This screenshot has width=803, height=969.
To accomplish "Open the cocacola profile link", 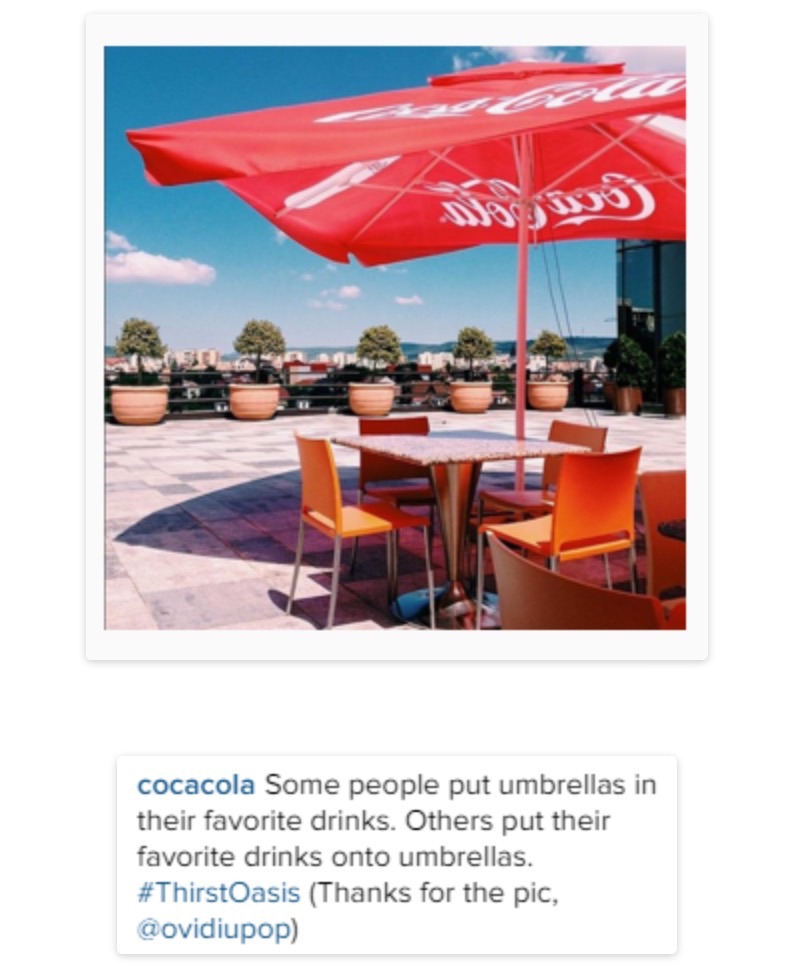I will click(x=196, y=784).
